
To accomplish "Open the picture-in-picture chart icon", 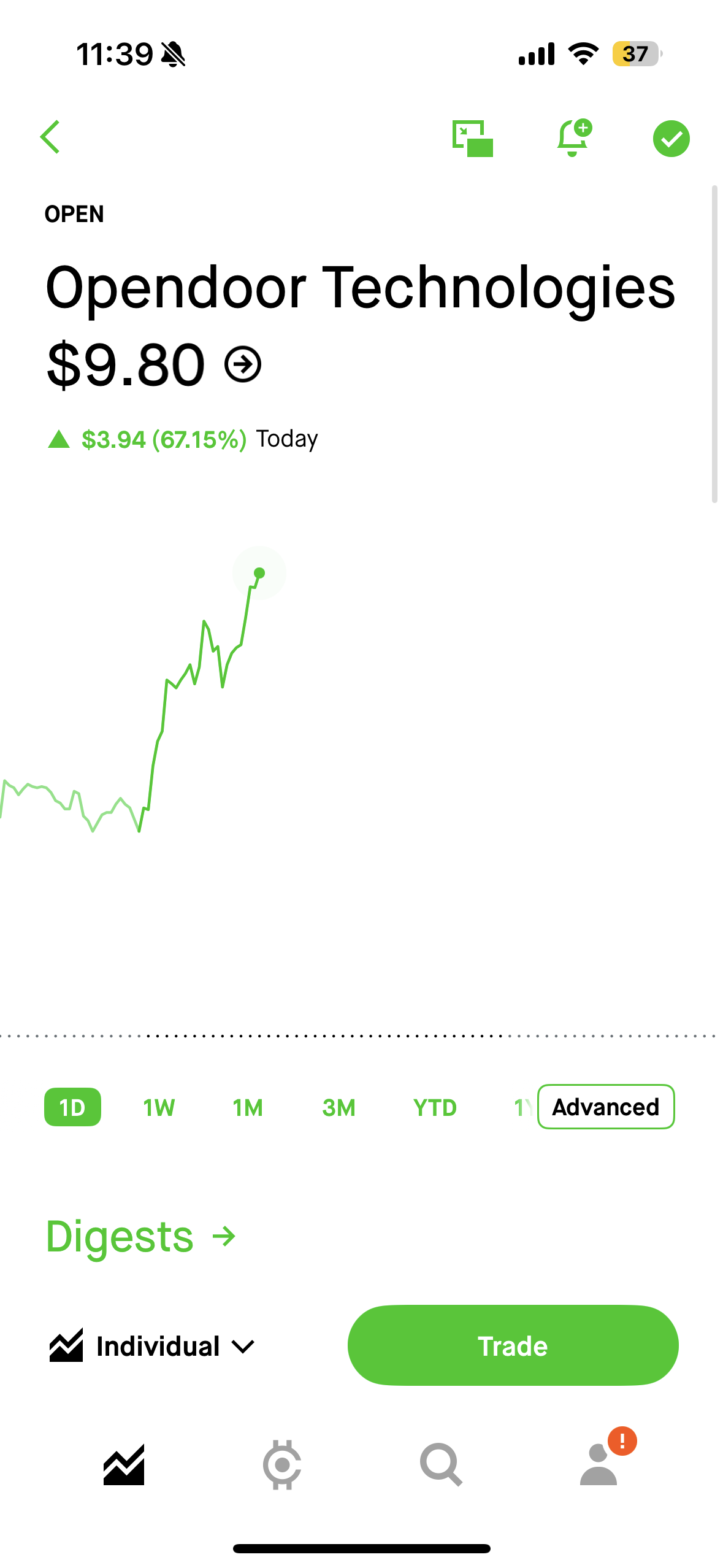I will click(472, 138).
